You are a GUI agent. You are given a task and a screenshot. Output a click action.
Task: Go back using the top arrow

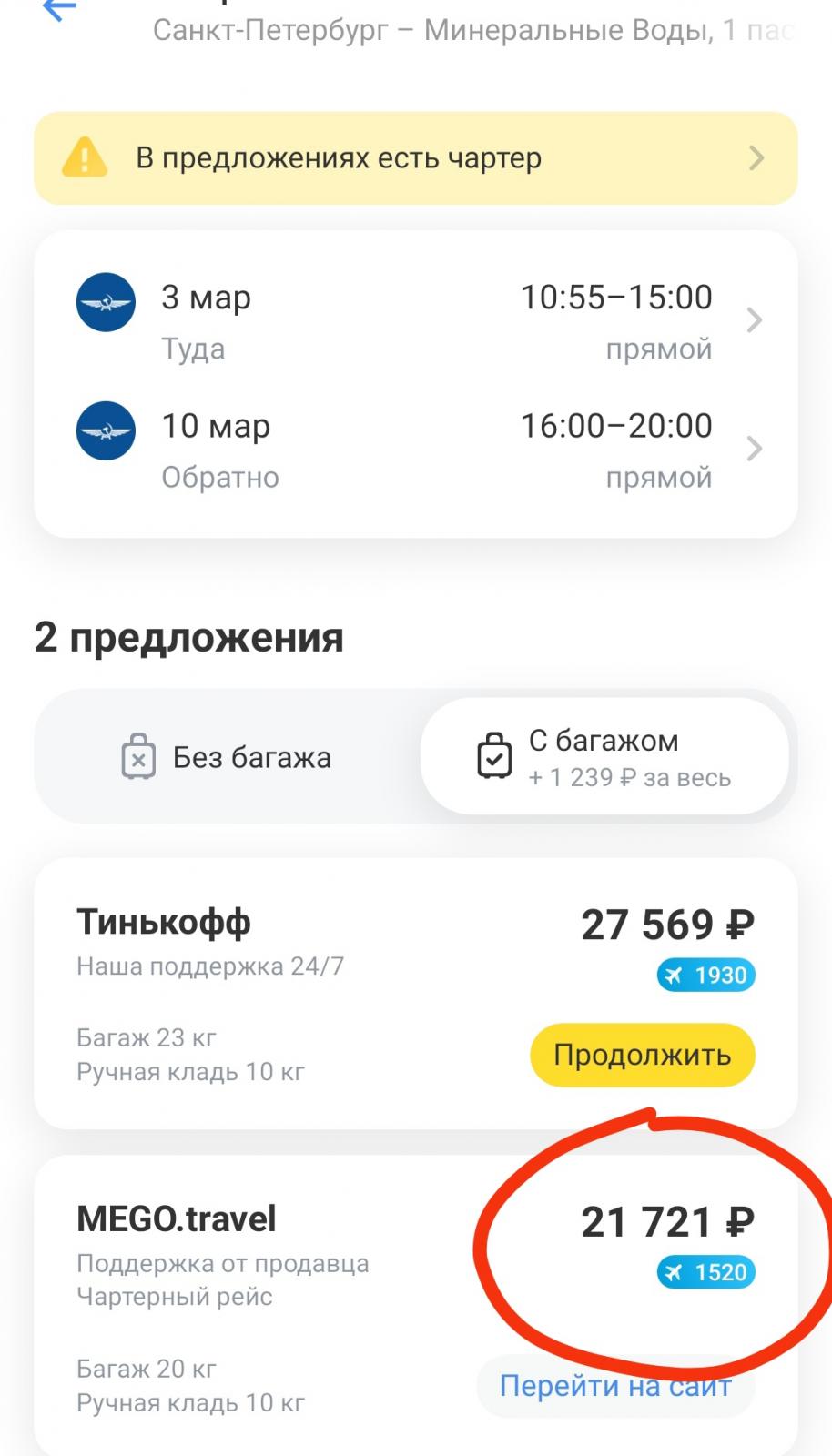(x=59, y=9)
